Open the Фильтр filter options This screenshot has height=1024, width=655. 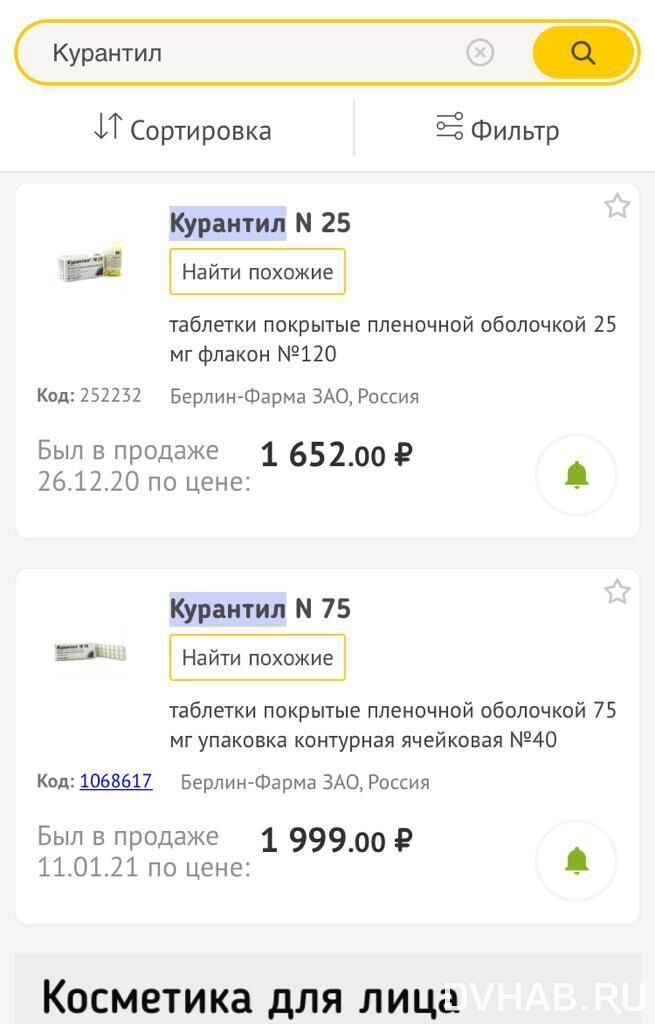pyautogui.click(x=498, y=130)
